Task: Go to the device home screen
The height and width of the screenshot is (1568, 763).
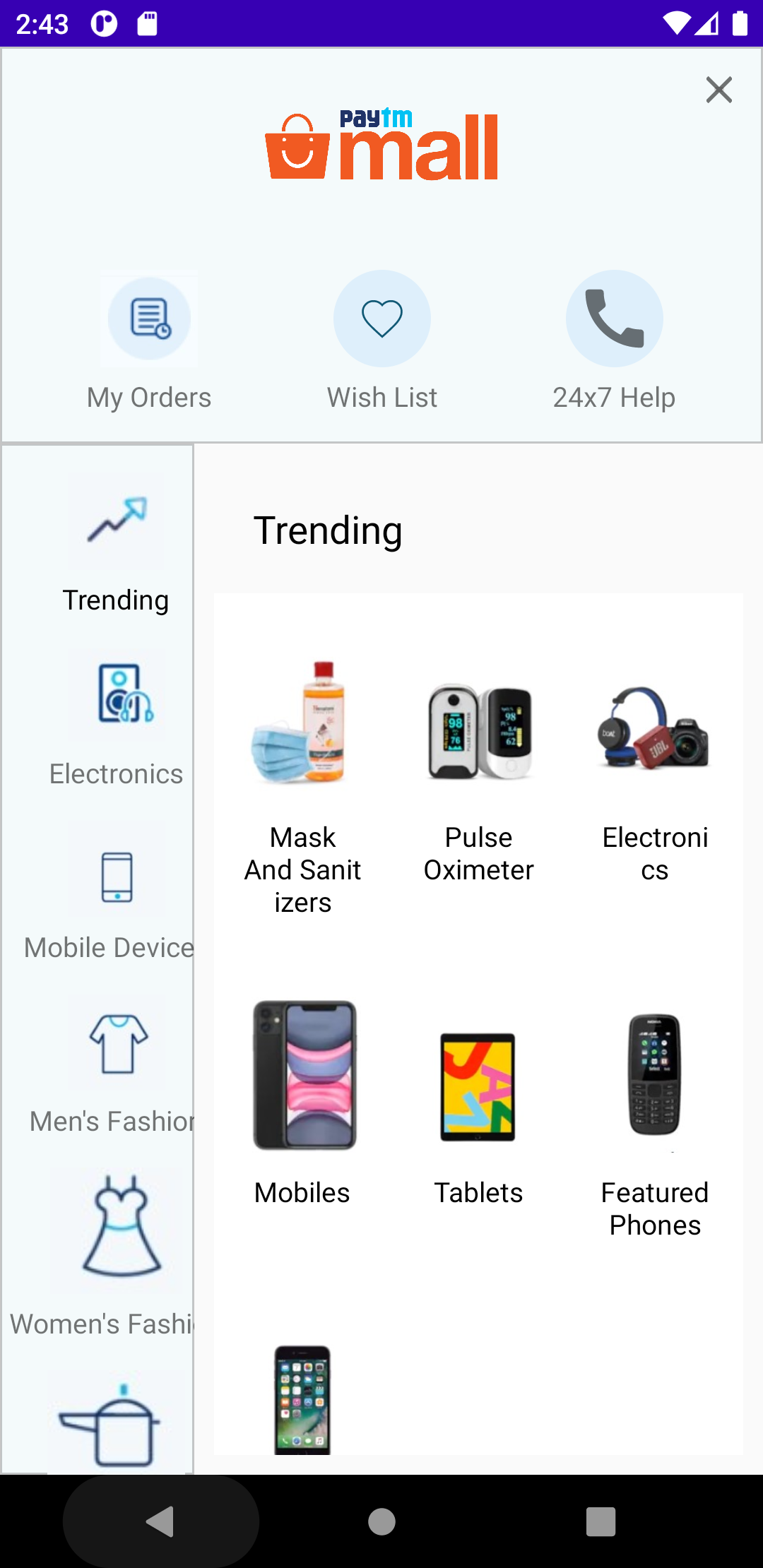Action: coord(381,1521)
